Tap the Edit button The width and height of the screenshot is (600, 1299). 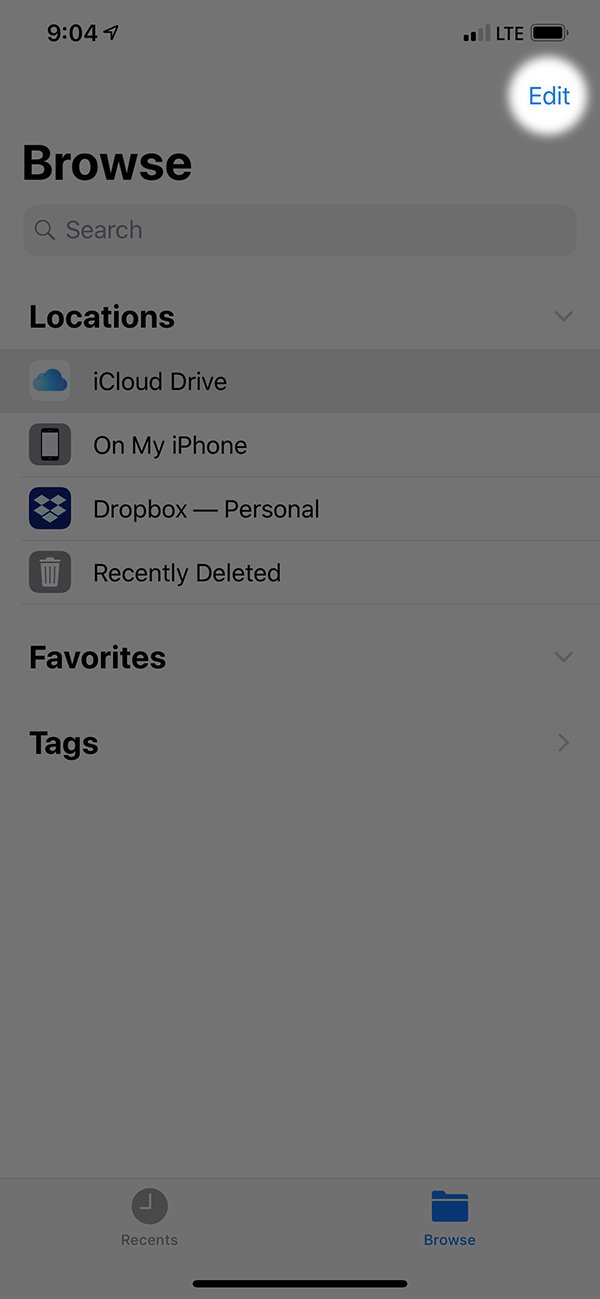click(549, 96)
